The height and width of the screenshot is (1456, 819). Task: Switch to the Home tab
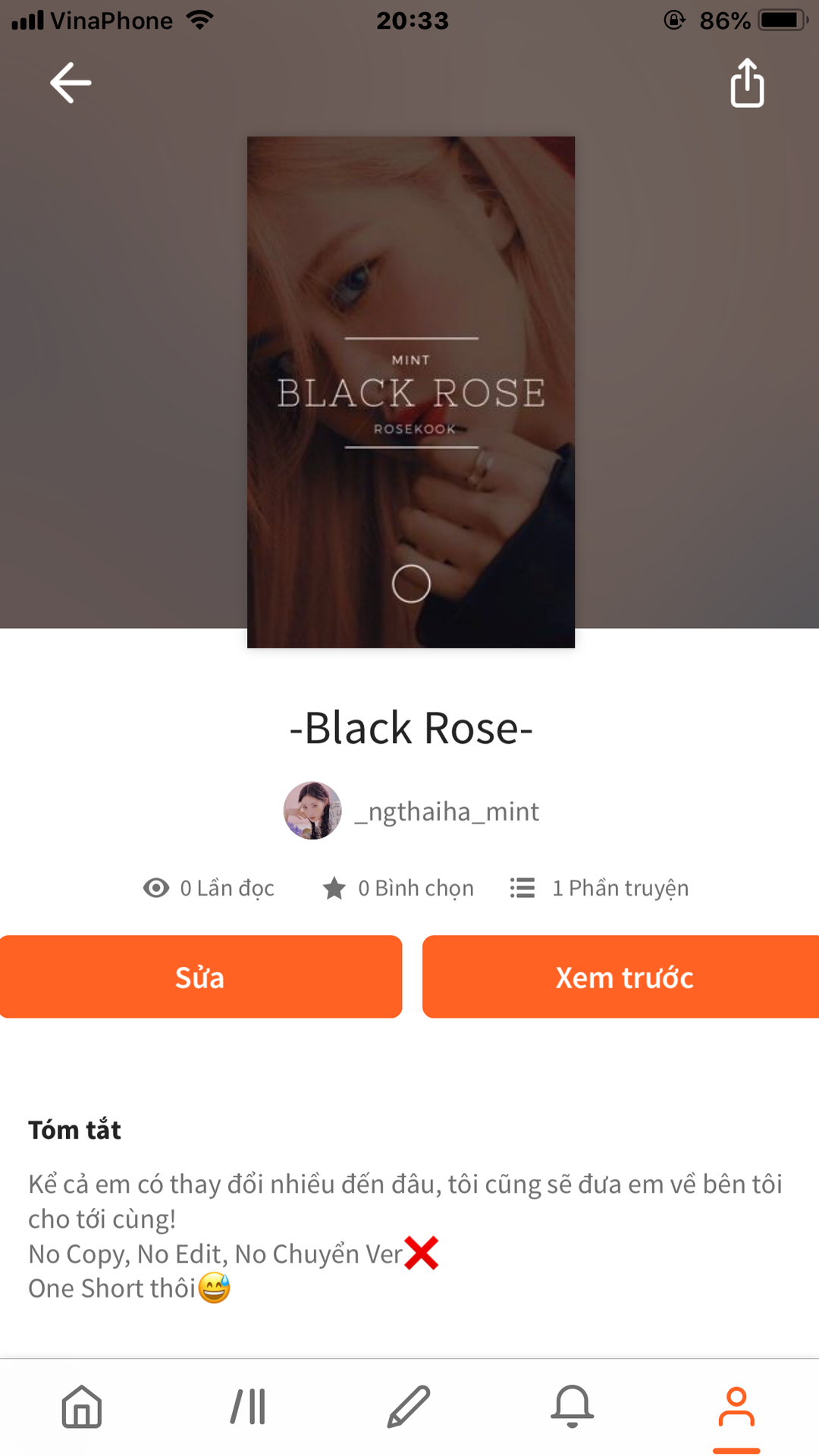pos(82,1407)
